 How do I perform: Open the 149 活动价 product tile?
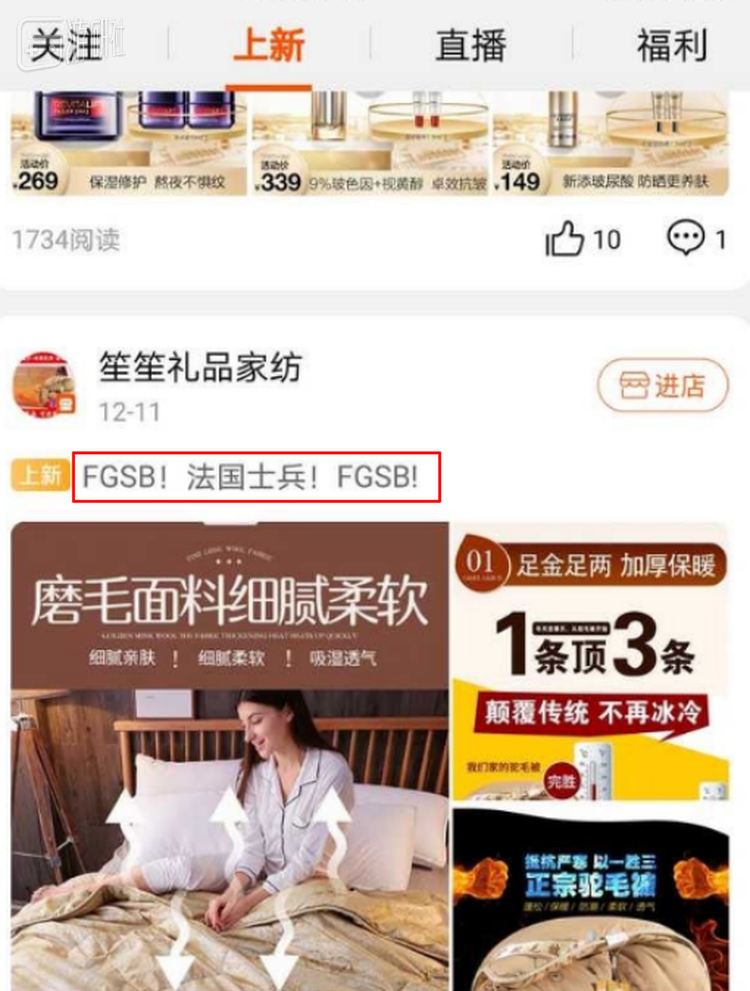click(x=613, y=145)
